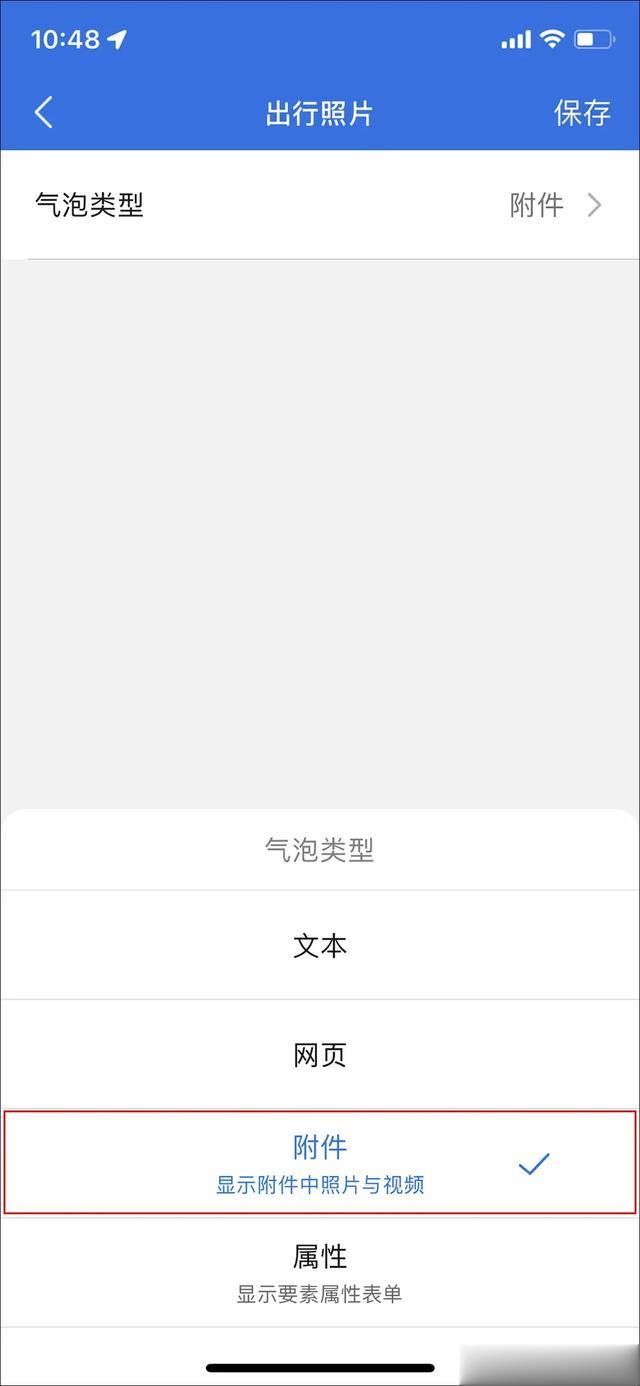Select the 附件 option
The height and width of the screenshot is (1386, 640).
tap(320, 1163)
